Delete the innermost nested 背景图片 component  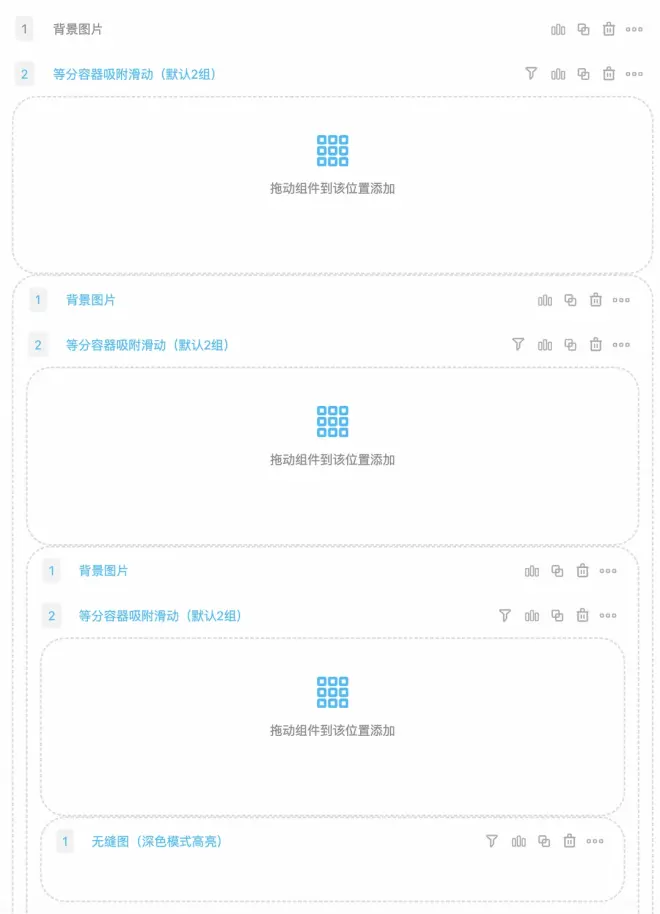click(x=583, y=571)
